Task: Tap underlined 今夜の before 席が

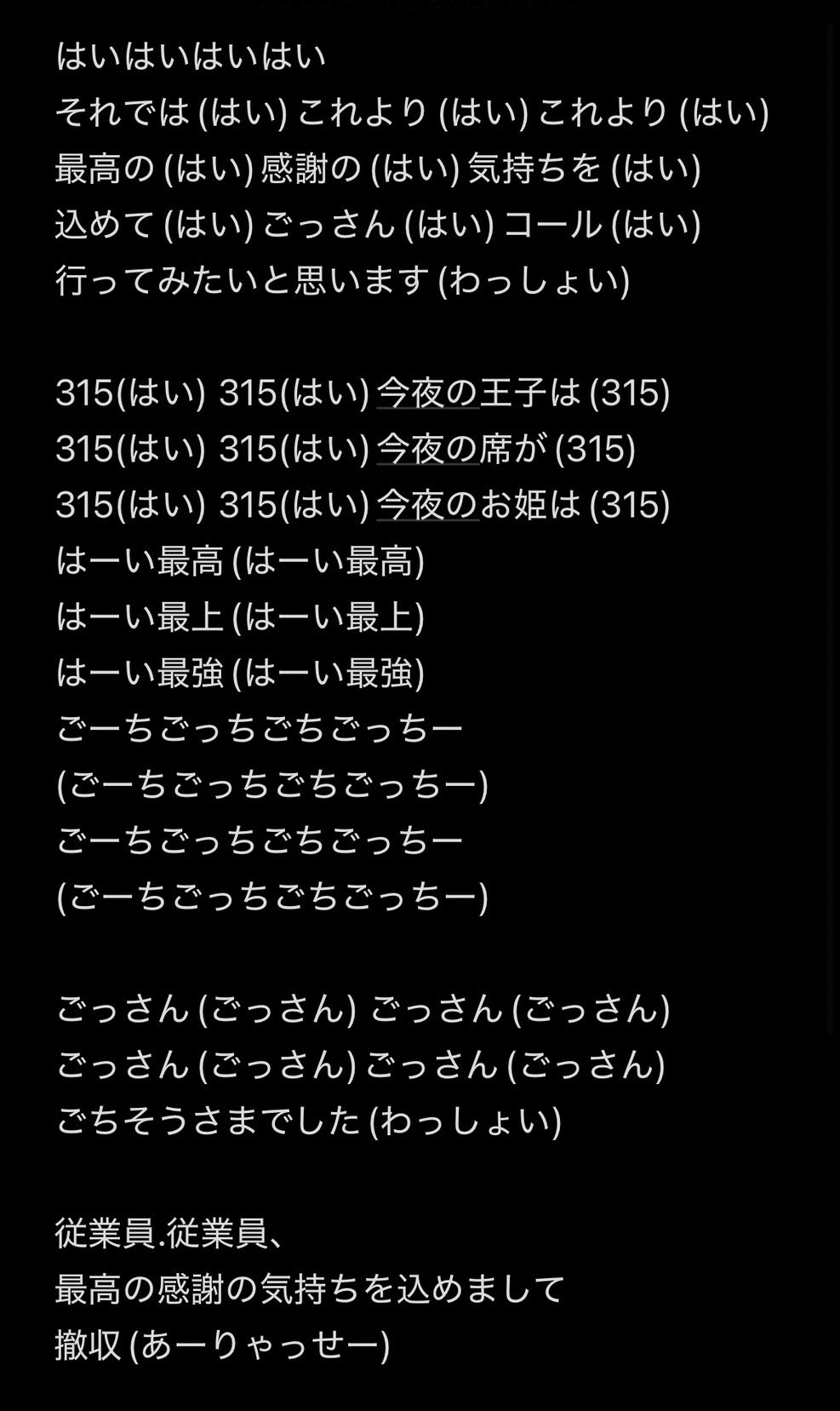Action: tap(428, 449)
